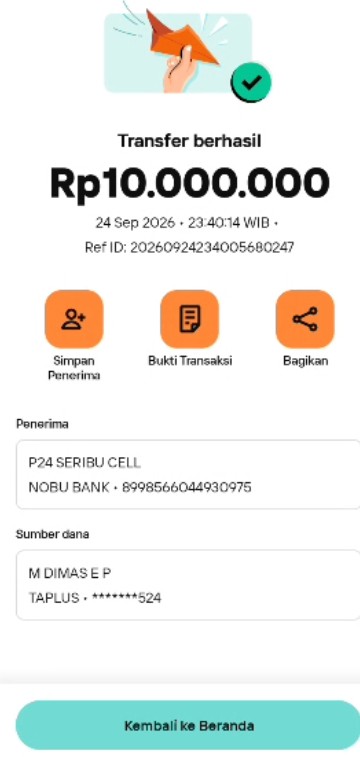Open Bukti Transaksi receipt
360x757 pixels.
(190, 319)
